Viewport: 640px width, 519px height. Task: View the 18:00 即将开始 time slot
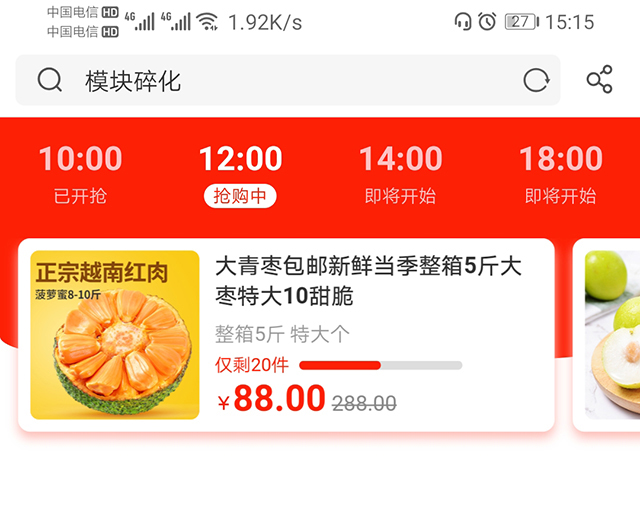560,172
